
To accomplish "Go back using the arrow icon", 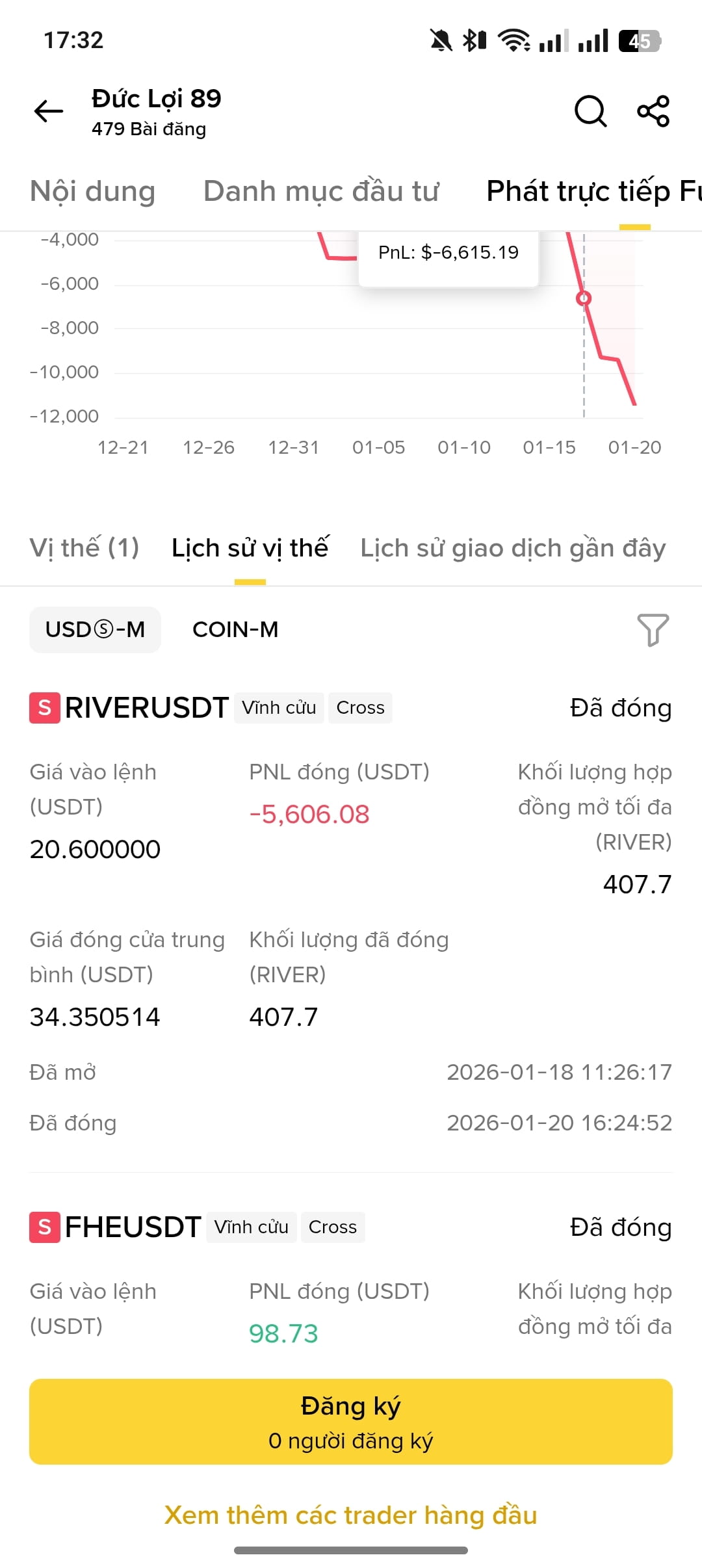I will tap(49, 111).
